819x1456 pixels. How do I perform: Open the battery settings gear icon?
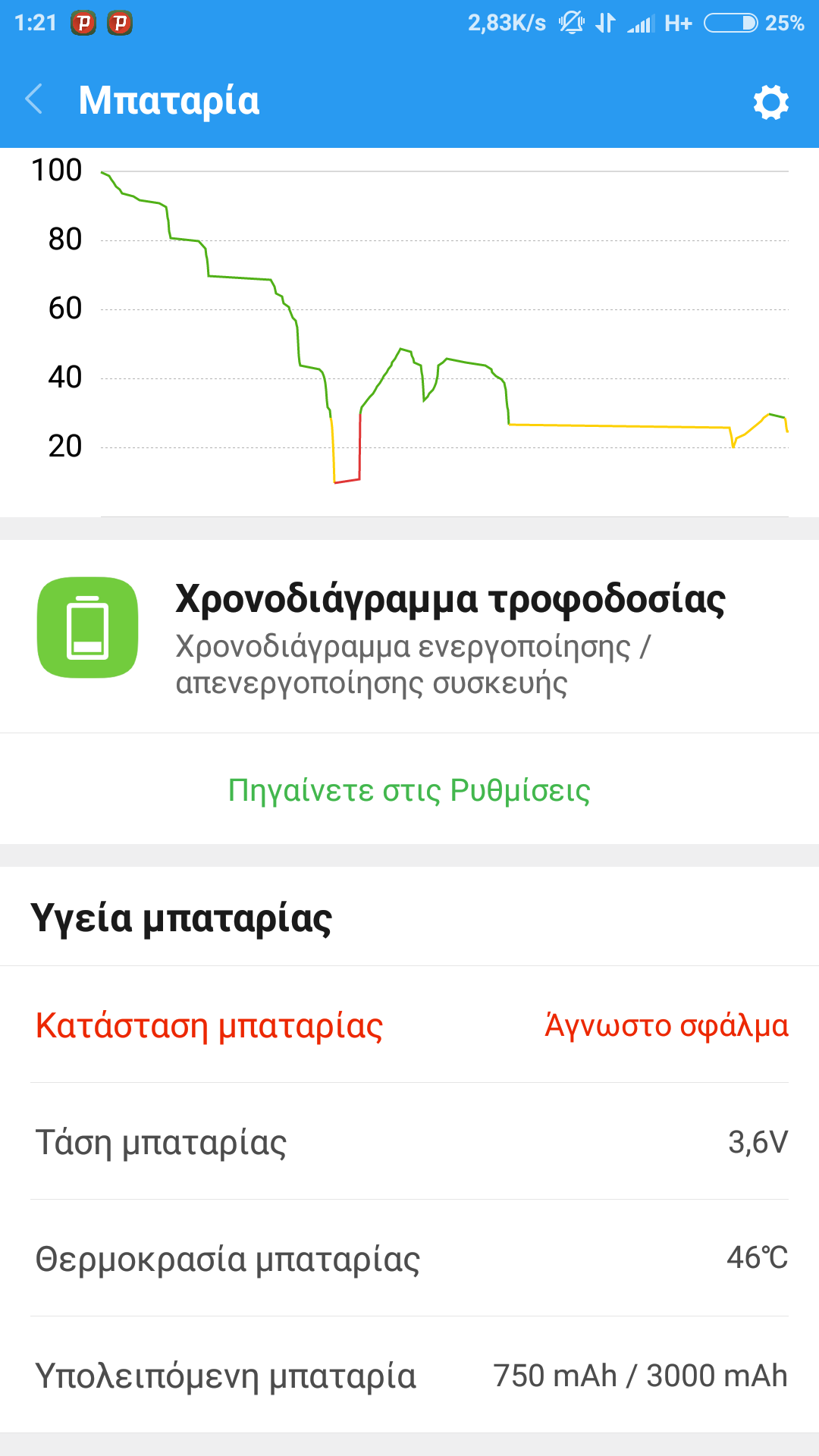[770, 102]
